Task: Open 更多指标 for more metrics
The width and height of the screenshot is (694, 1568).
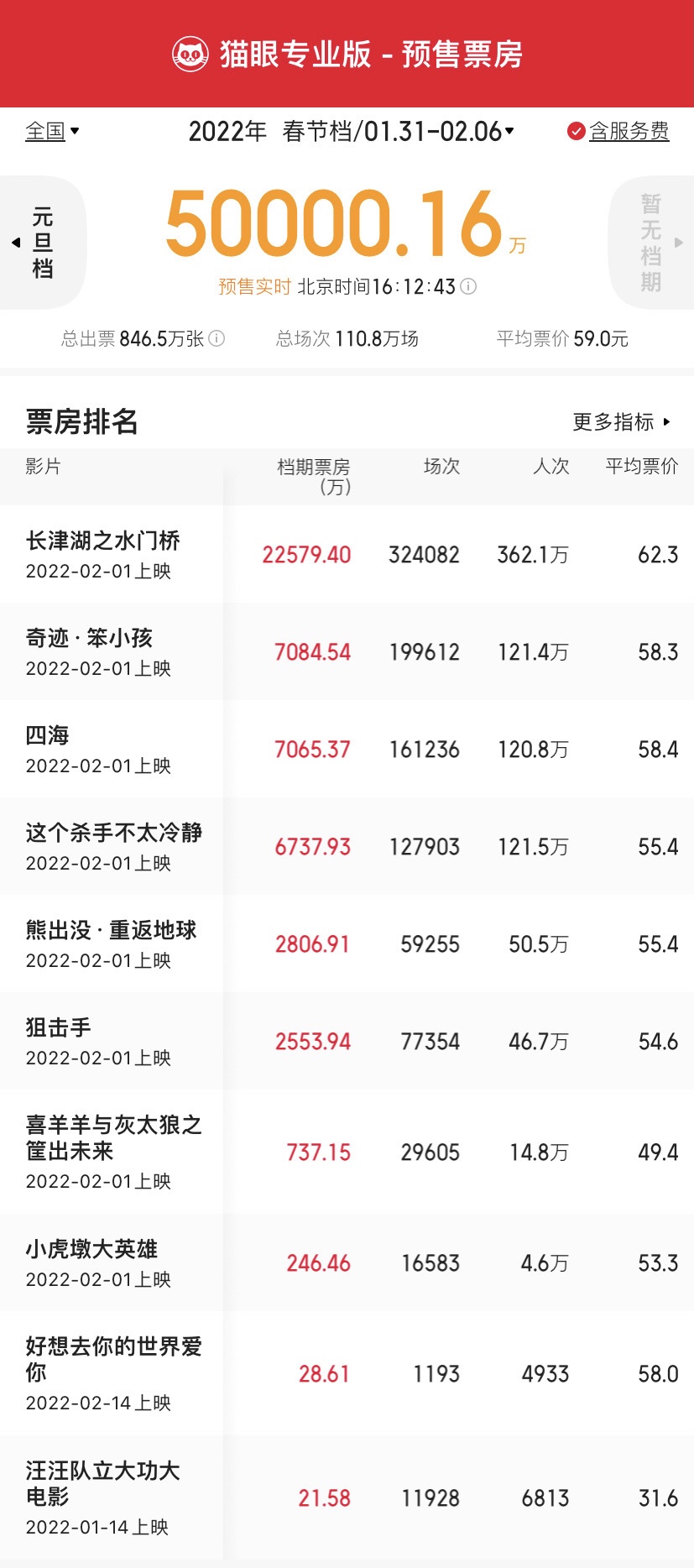Action: (621, 421)
